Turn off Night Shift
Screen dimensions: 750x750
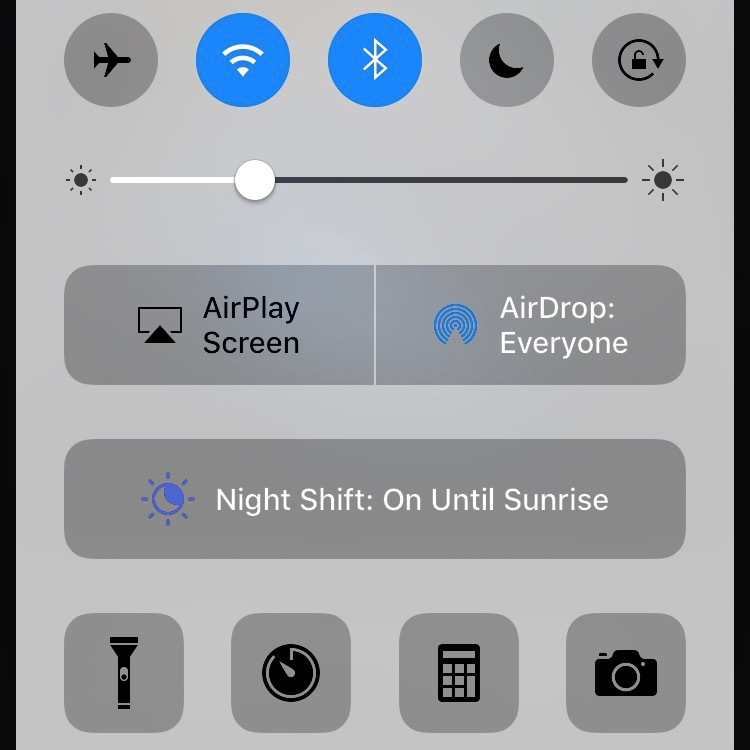point(375,499)
